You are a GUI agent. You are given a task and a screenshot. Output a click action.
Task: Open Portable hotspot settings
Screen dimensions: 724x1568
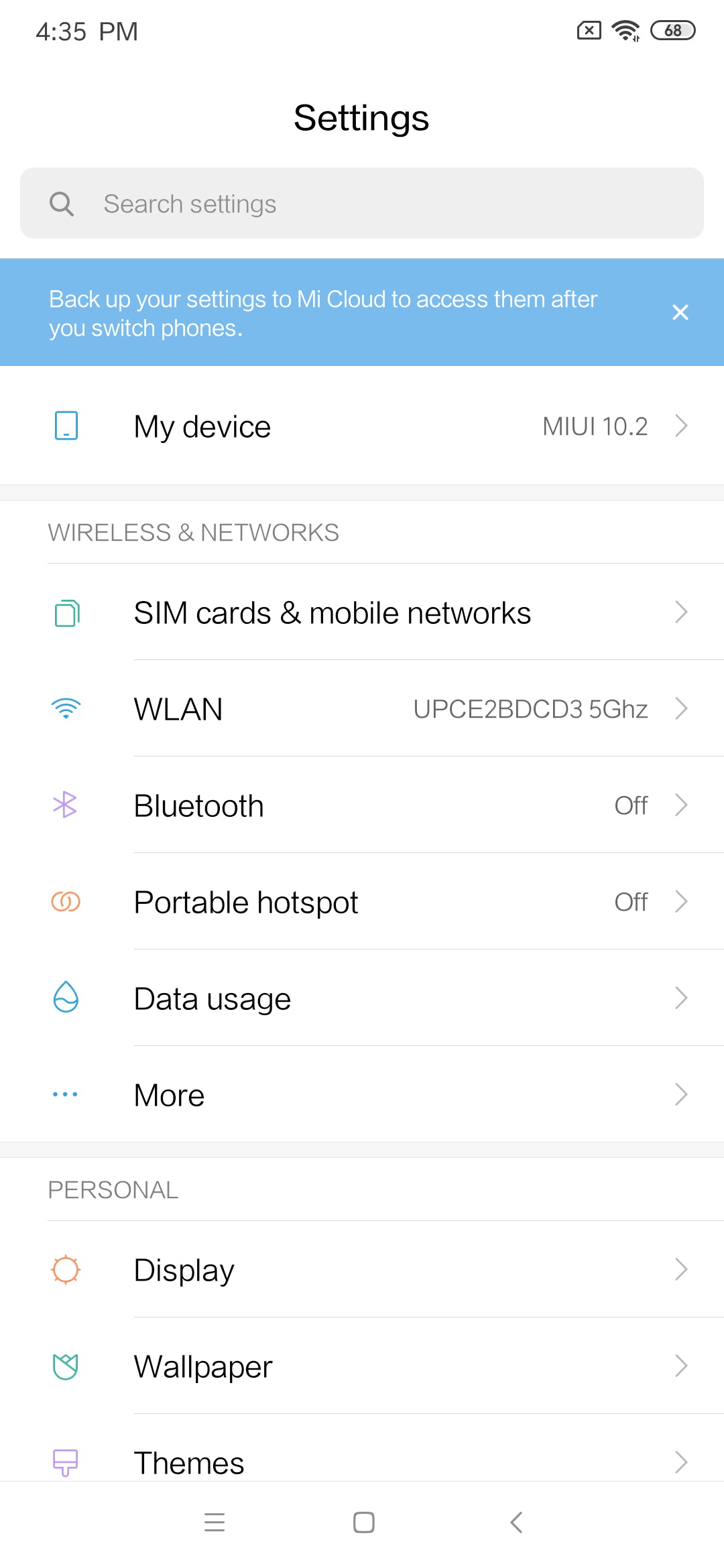click(362, 902)
